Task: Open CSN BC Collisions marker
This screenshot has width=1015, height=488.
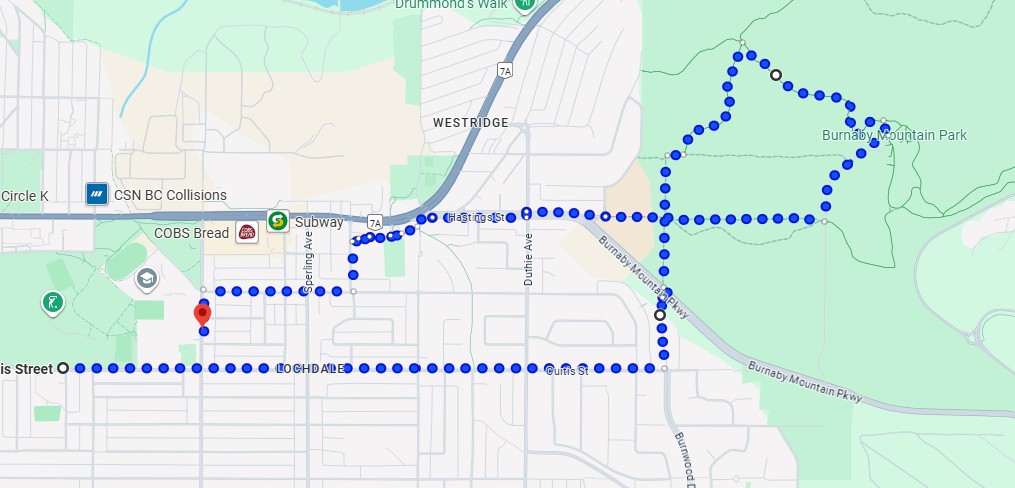Action: pyautogui.click(x=97, y=194)
